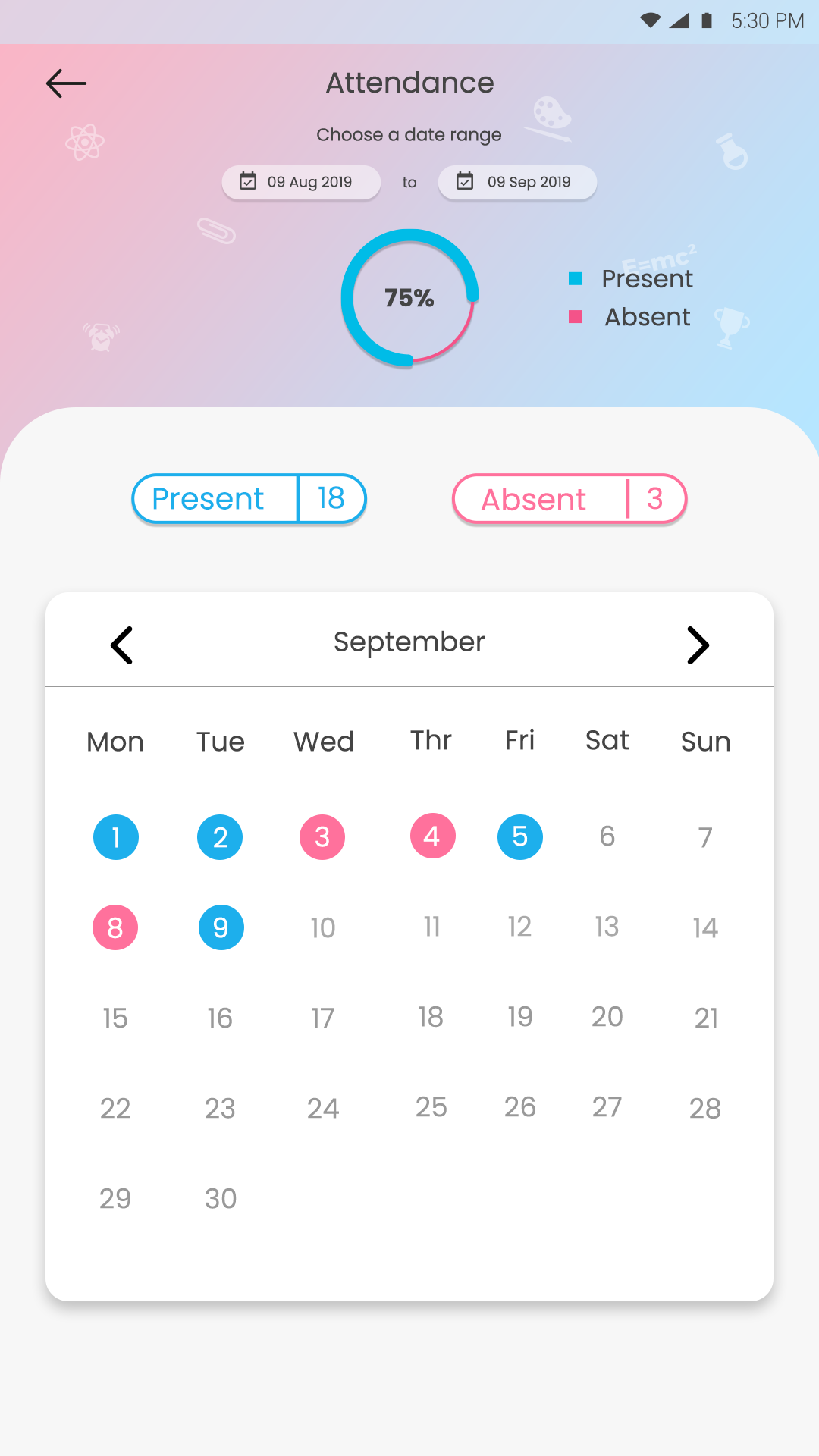The width and height of the screenshot is (819, 1456).
Task: Go to the next month
Action: 698,645
